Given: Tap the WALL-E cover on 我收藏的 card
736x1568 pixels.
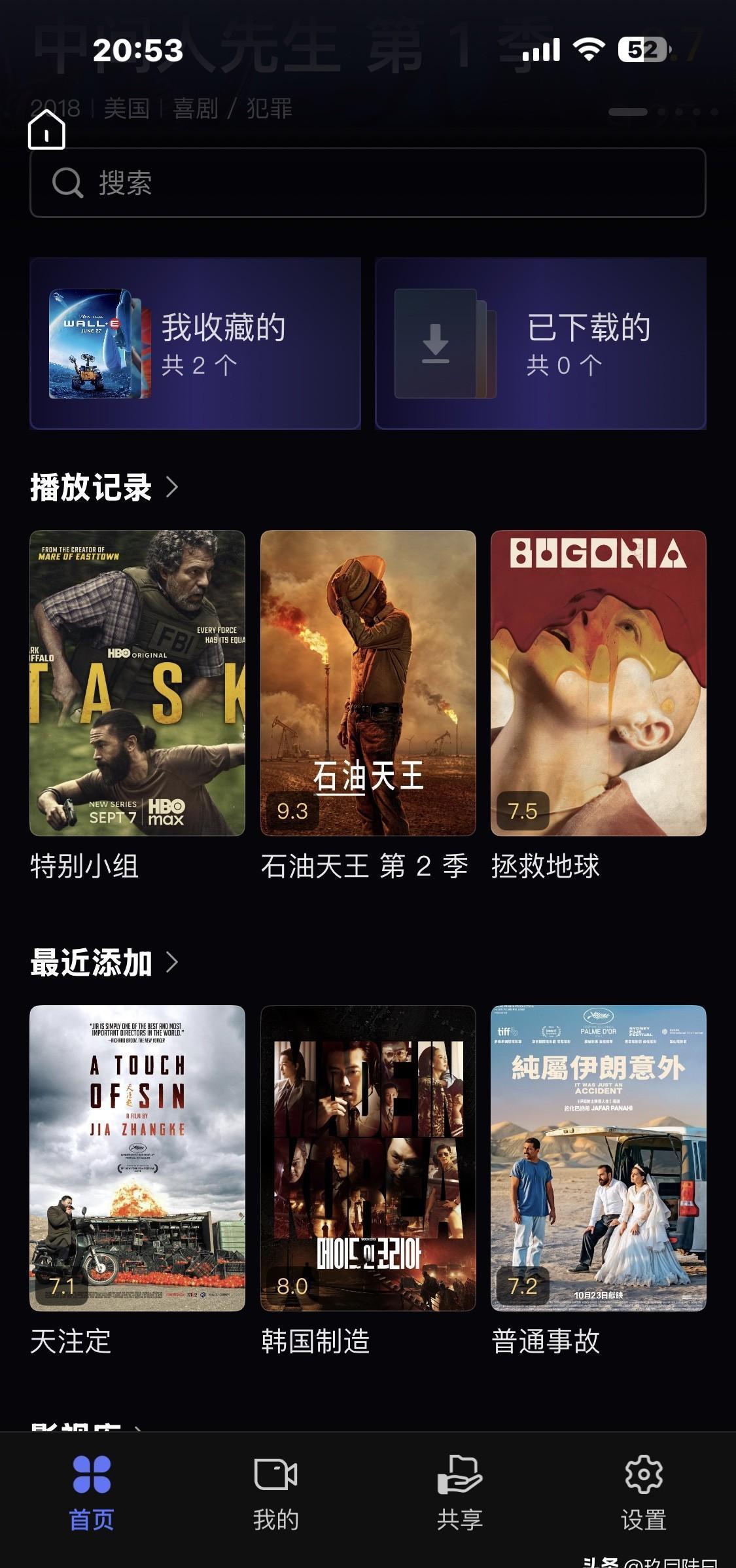Looking at the screenshot, I should pos(90,342).
